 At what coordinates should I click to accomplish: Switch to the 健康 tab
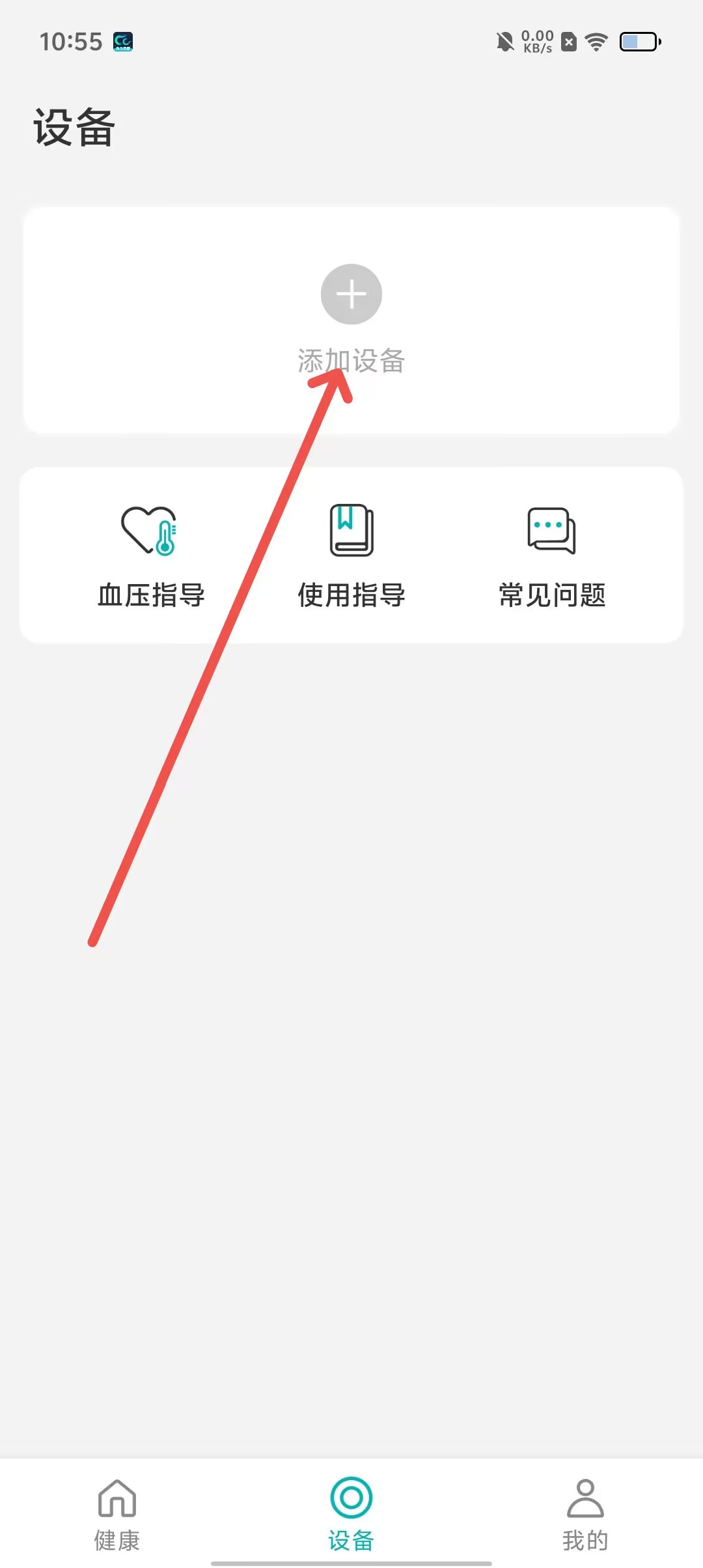117,1513
